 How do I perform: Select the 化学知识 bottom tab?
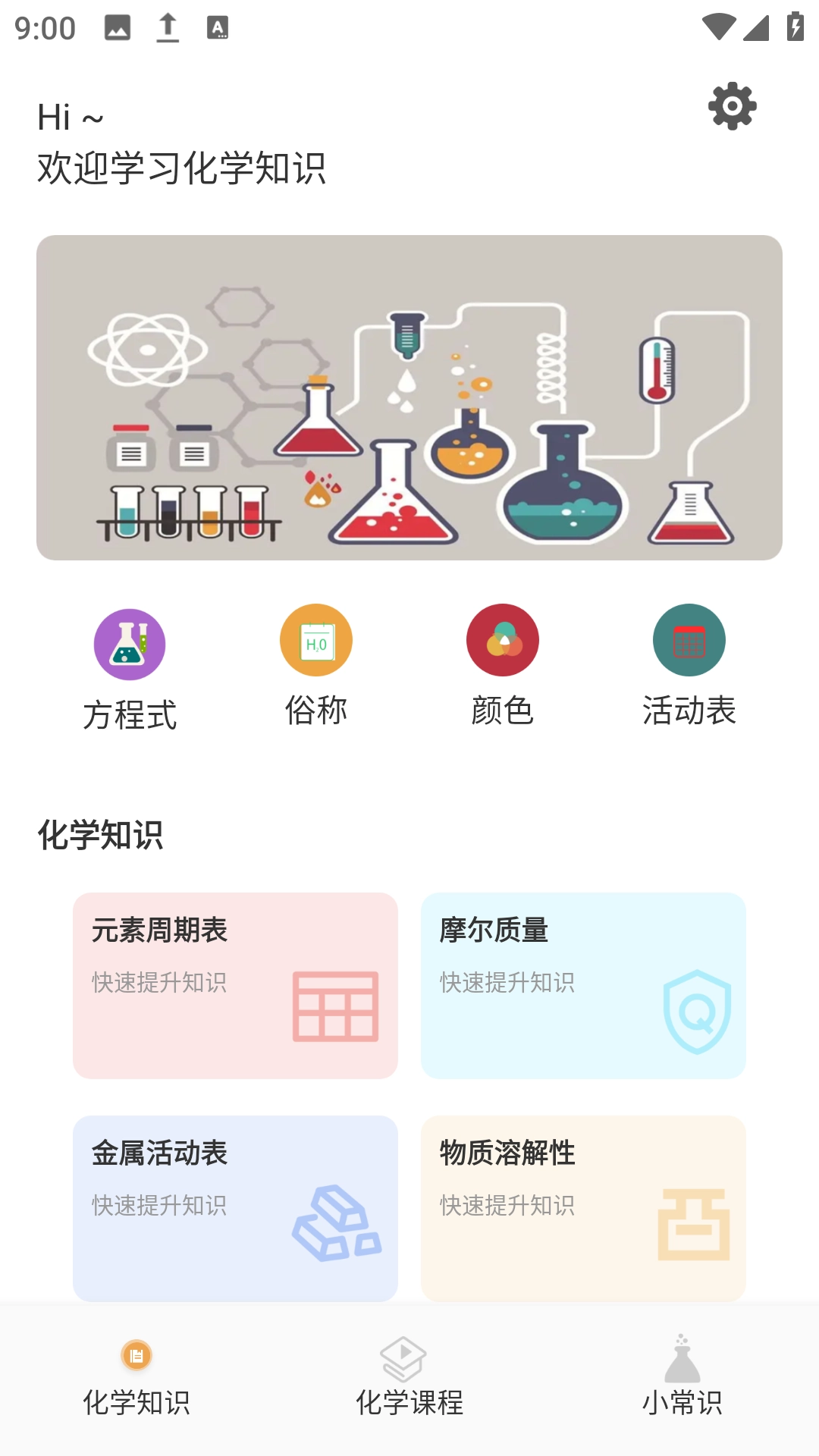pyautogui.click(x=136, y=1376)
